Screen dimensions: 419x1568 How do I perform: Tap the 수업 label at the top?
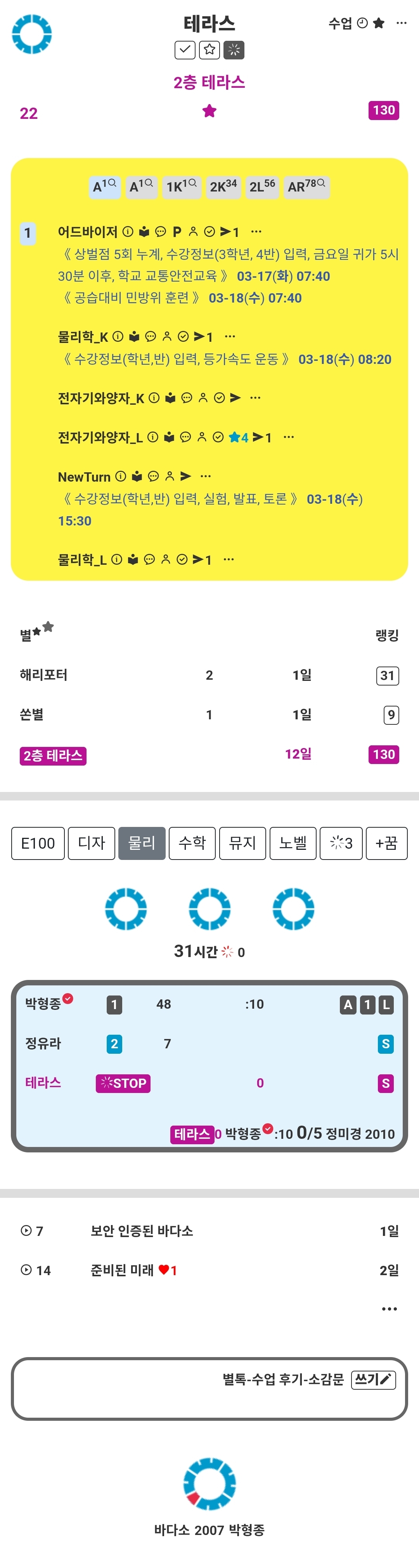tap(340, 23)
